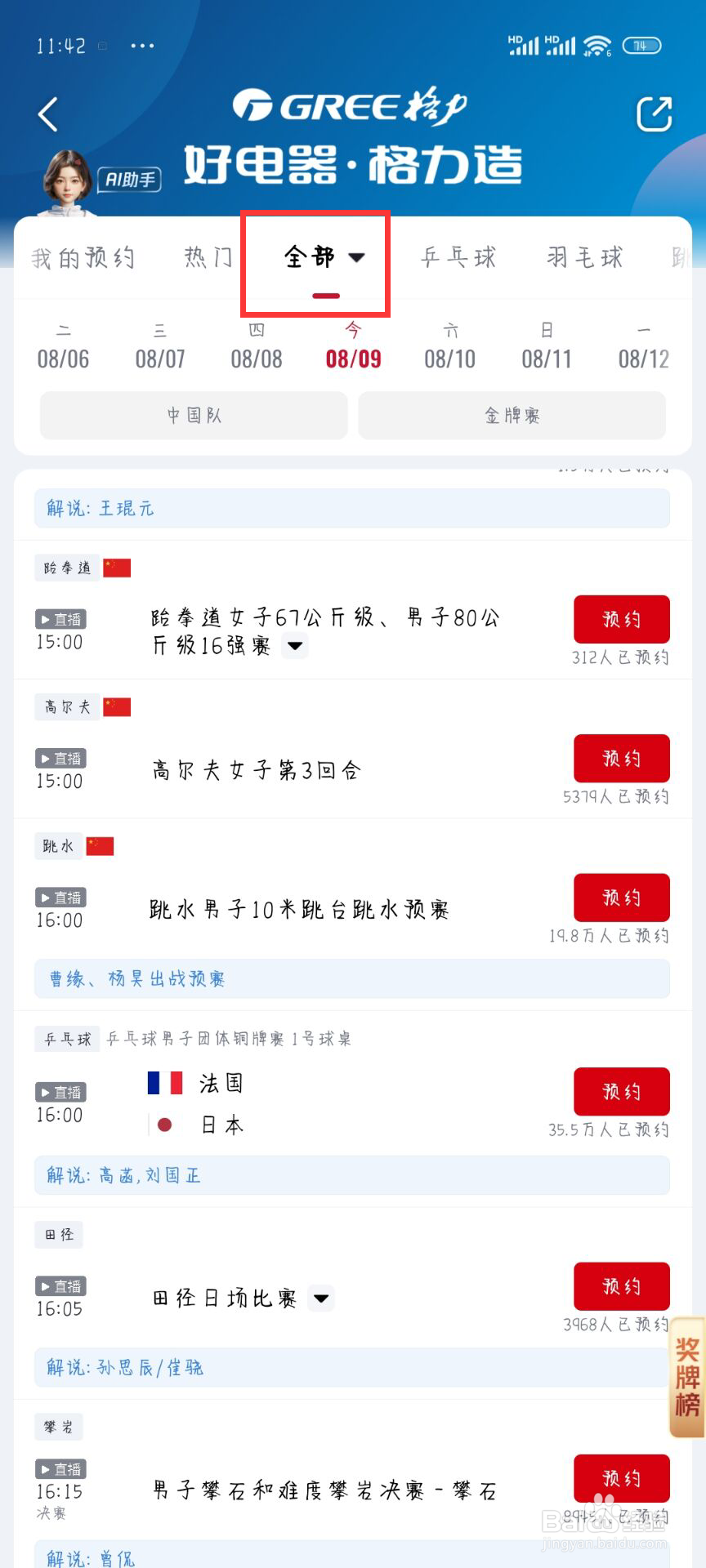This screenshot has width=706, height=1568.
Task: Reserve the 法国 vs 日本 match
Action: (622, 1091)
